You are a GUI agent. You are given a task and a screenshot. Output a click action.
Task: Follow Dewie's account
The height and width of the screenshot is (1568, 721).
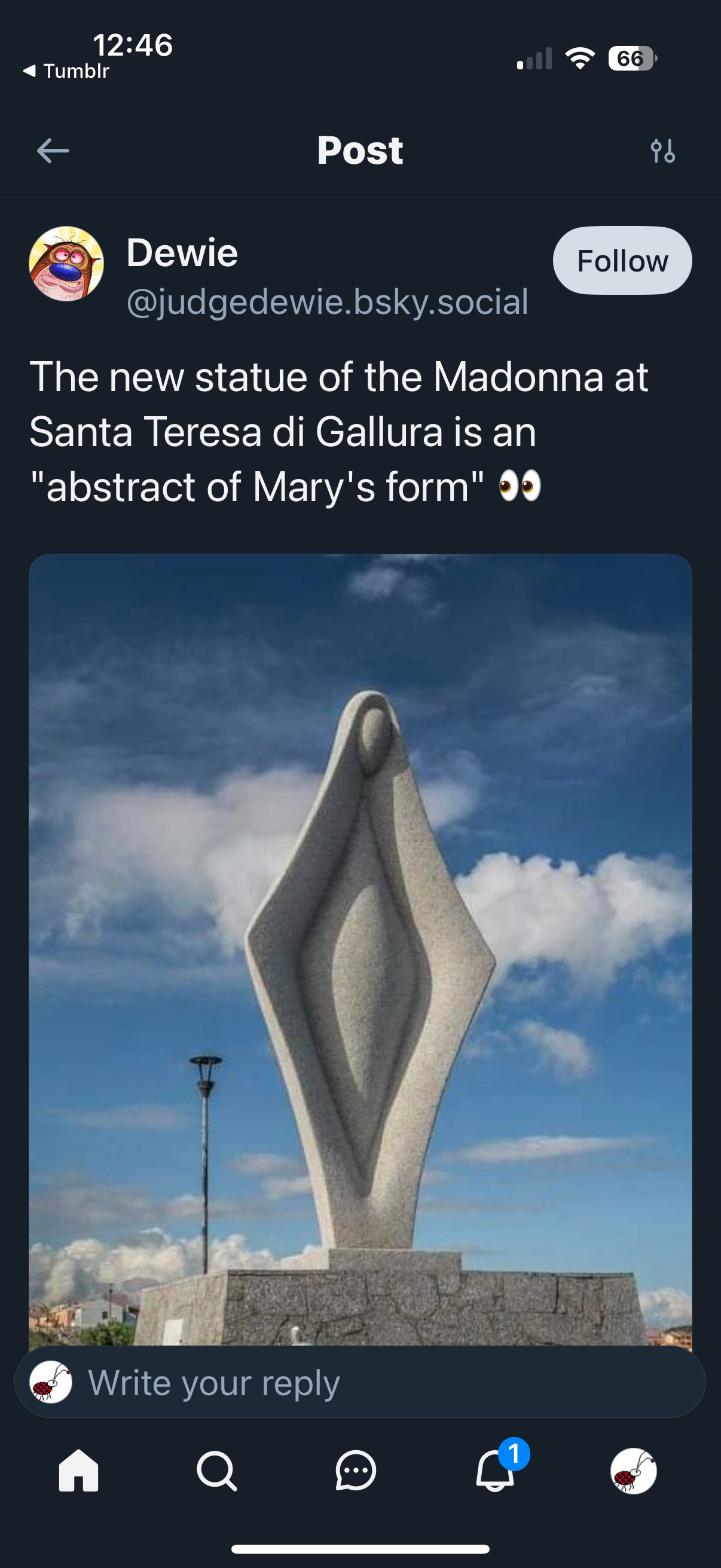(x=622, y=261)
